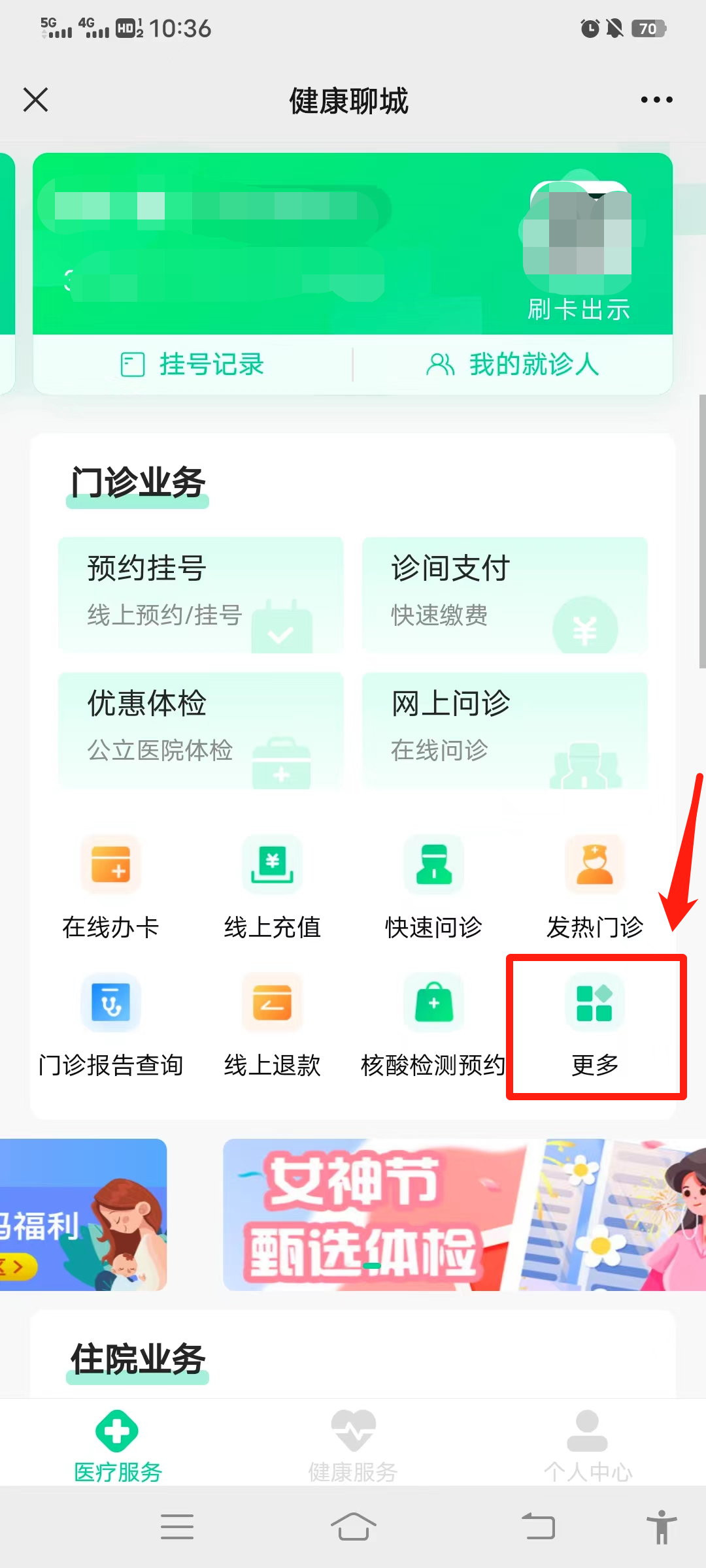
Task: Open the three-dot overflow menu
Action: pos(656,100)
